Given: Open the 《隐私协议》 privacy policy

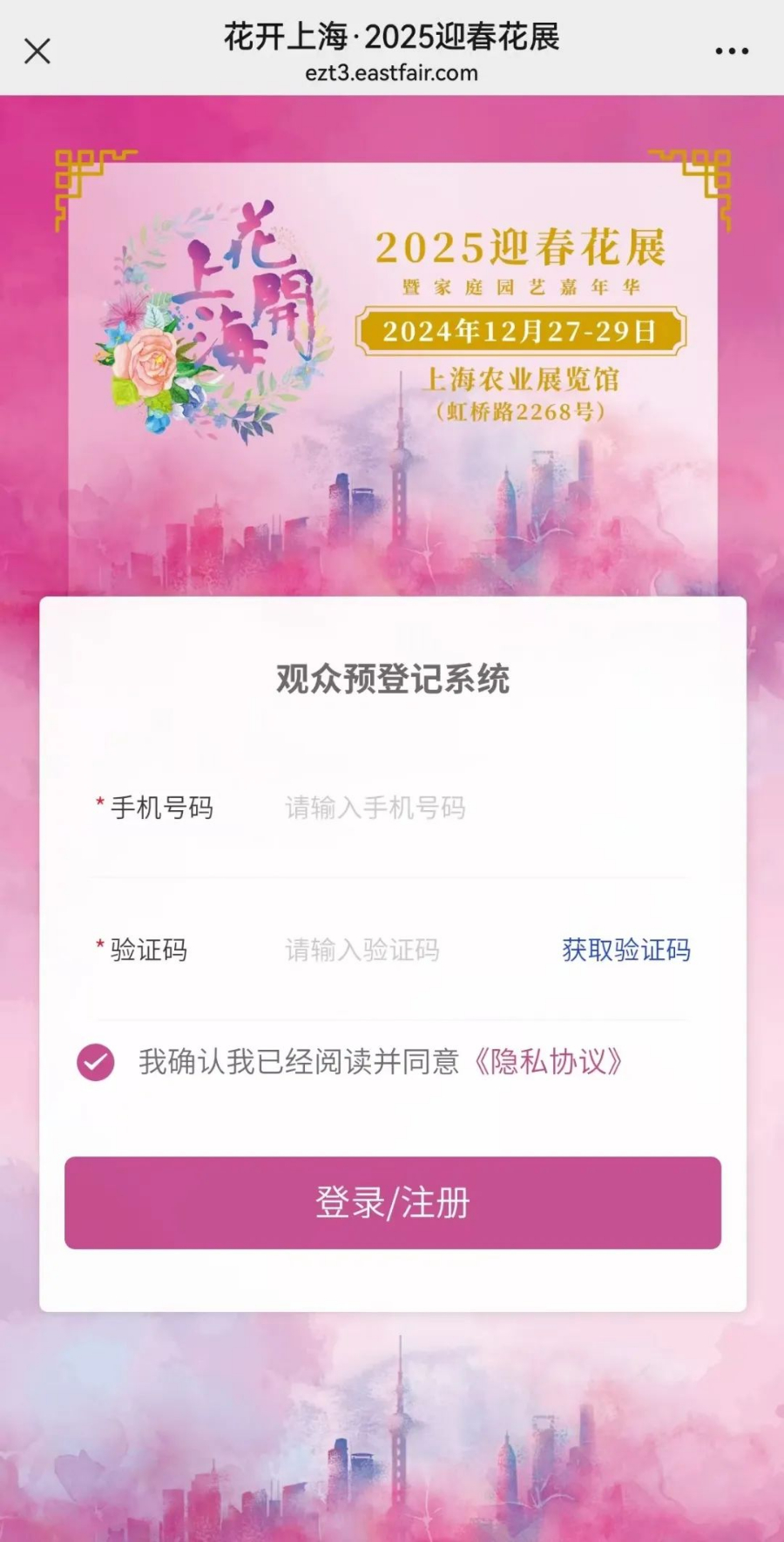Looking at the screenshot, I should click(x=549, y=1063).
